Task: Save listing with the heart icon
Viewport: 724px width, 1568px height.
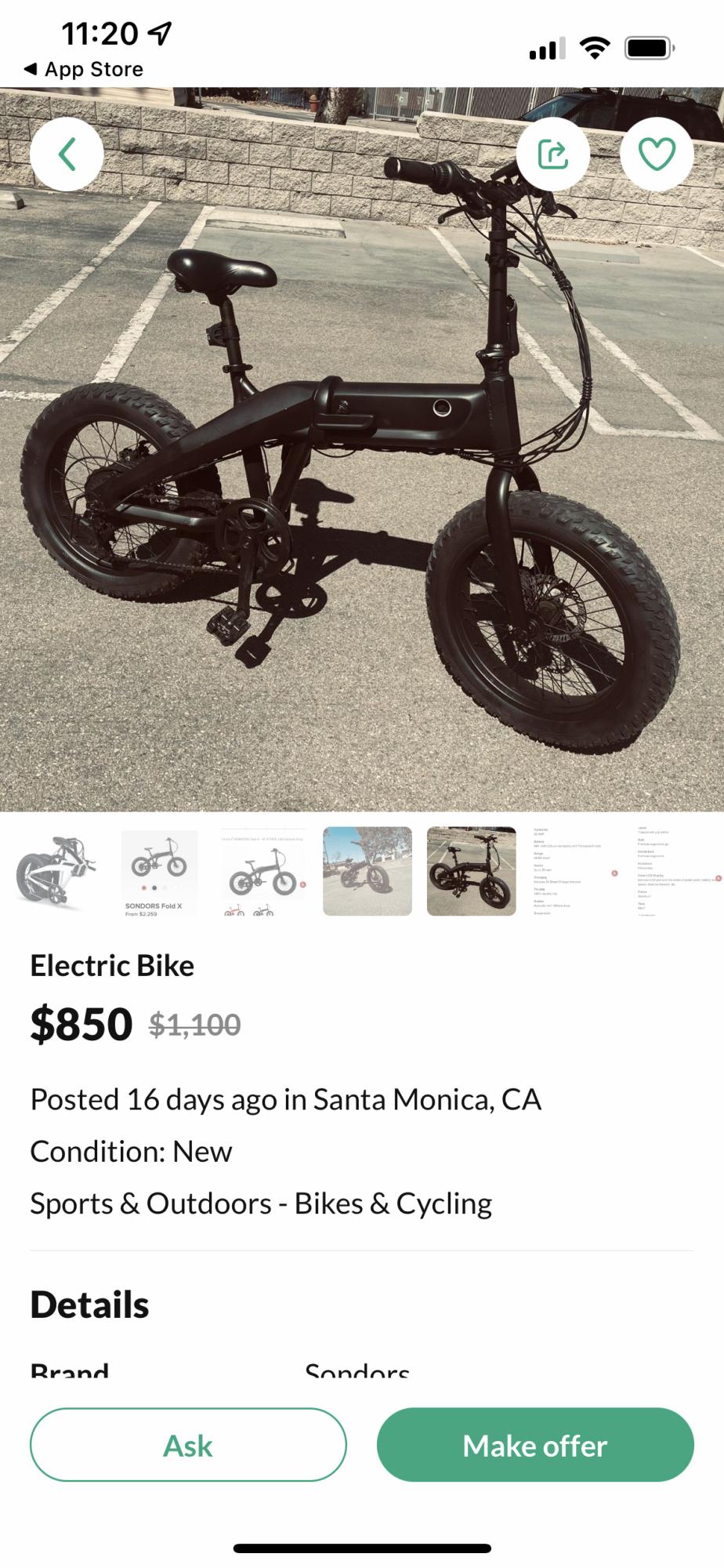Action: (x=657, y=154)
